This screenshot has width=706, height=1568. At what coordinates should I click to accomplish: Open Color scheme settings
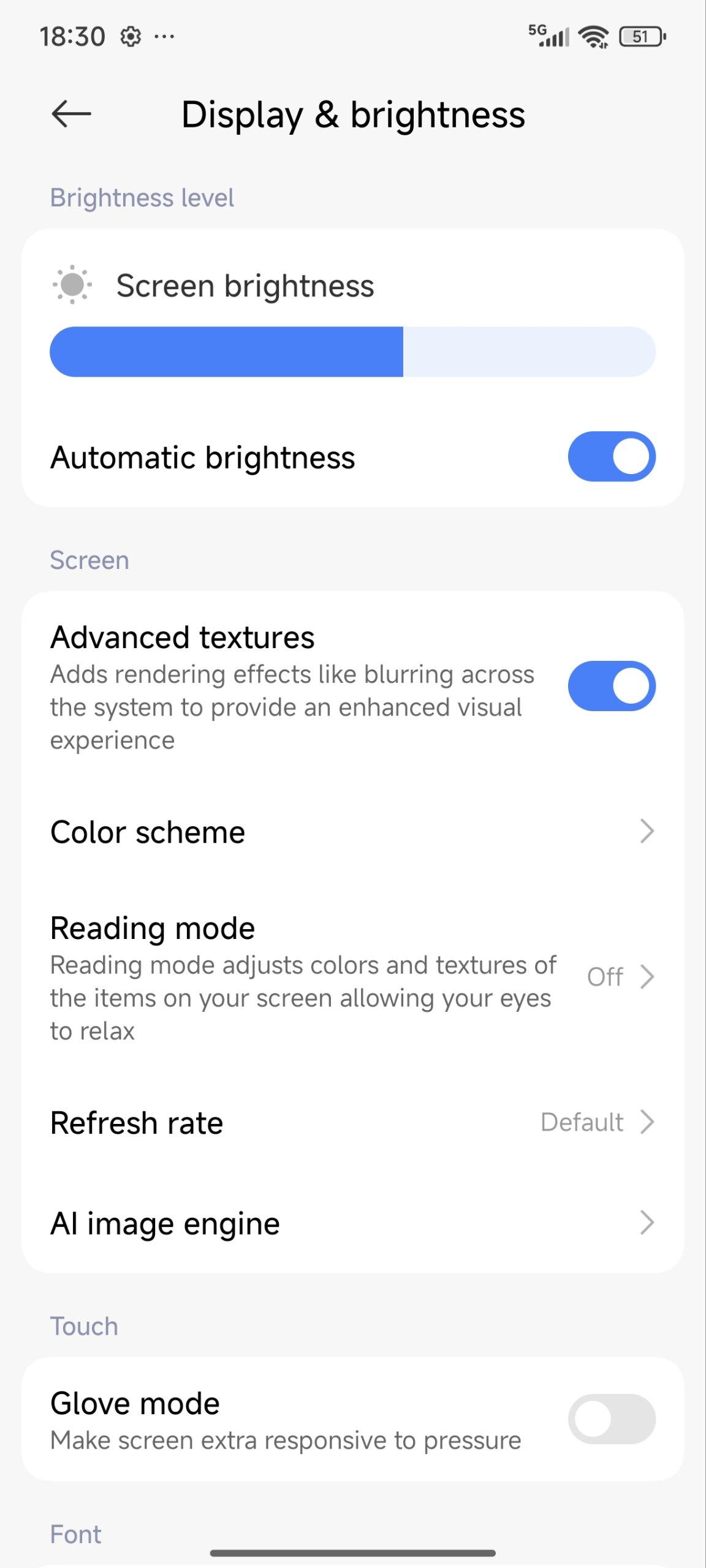(x=352, y=832)
